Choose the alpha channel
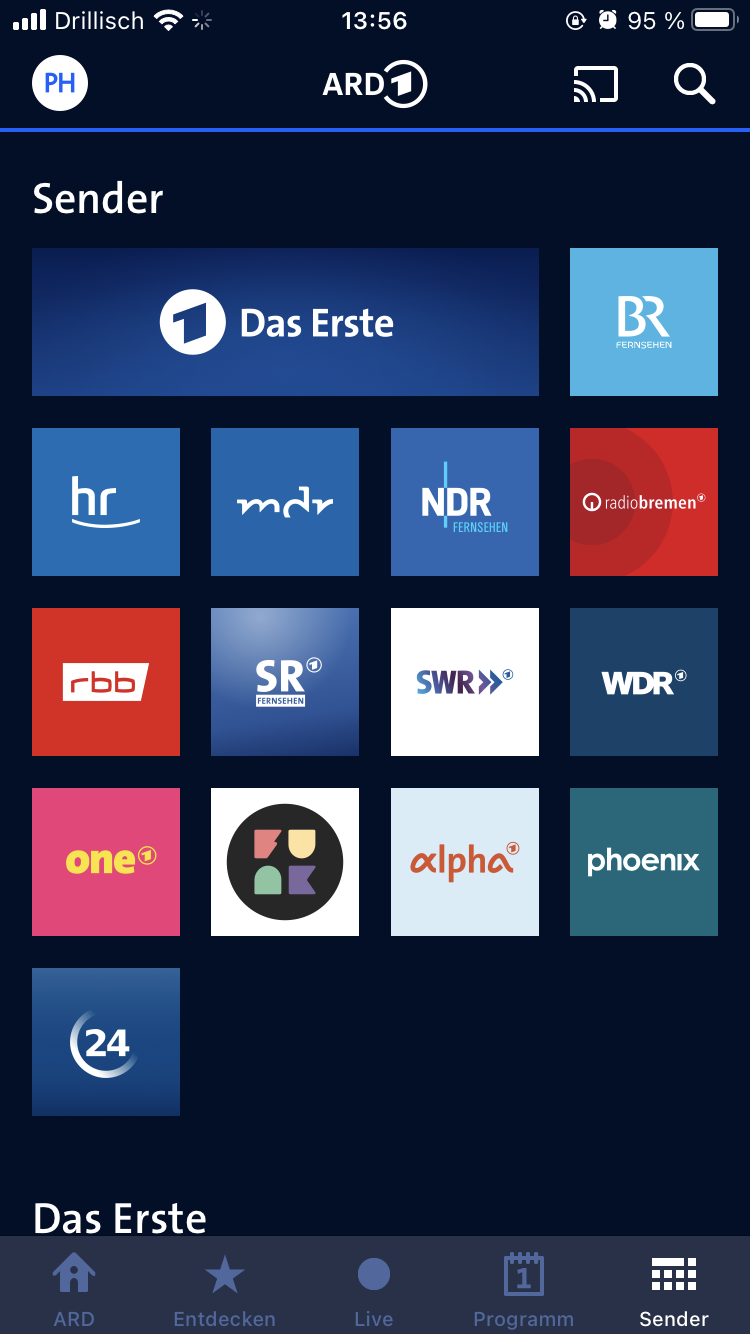This screenshot has width=750, height=1334. click(465, 862)
